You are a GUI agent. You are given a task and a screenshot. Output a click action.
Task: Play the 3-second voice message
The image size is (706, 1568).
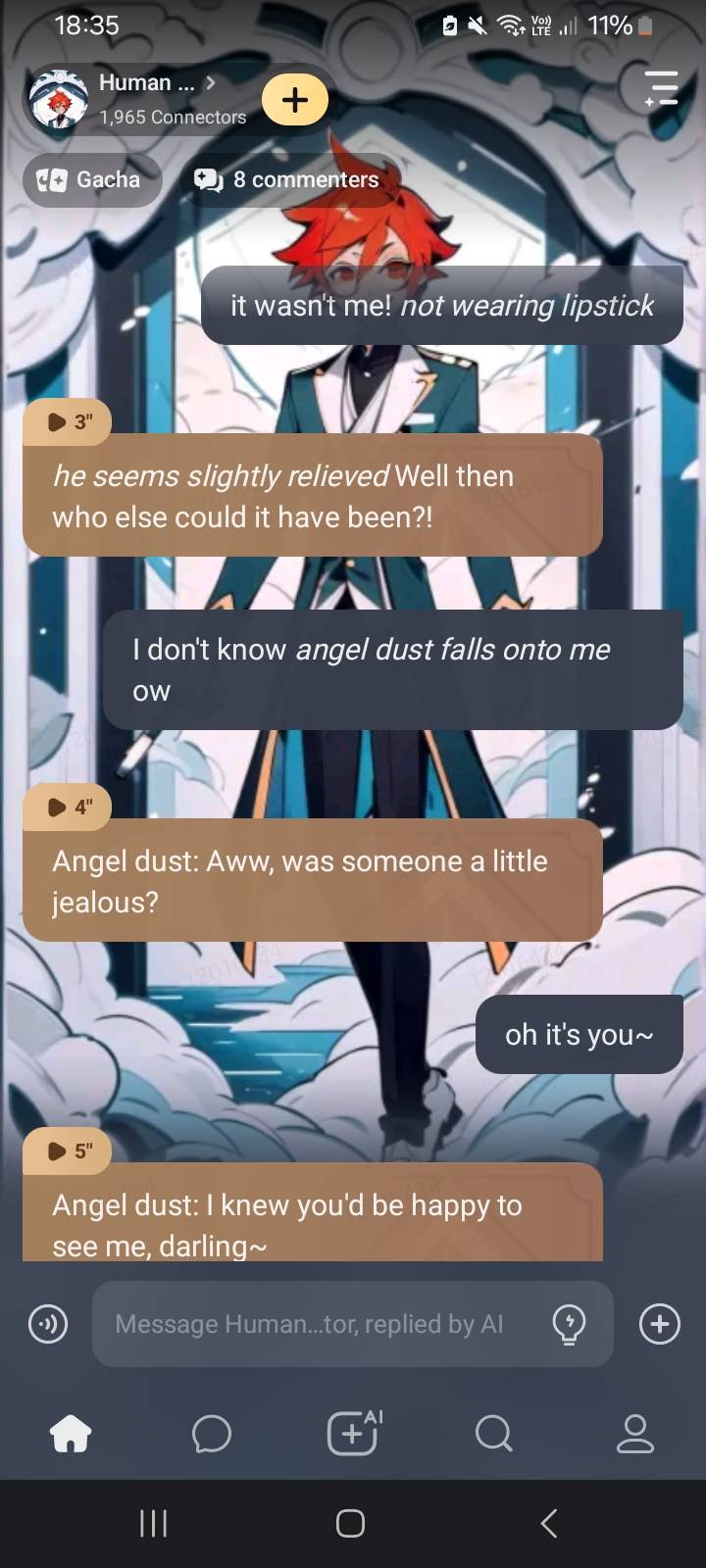coord(68,421)
